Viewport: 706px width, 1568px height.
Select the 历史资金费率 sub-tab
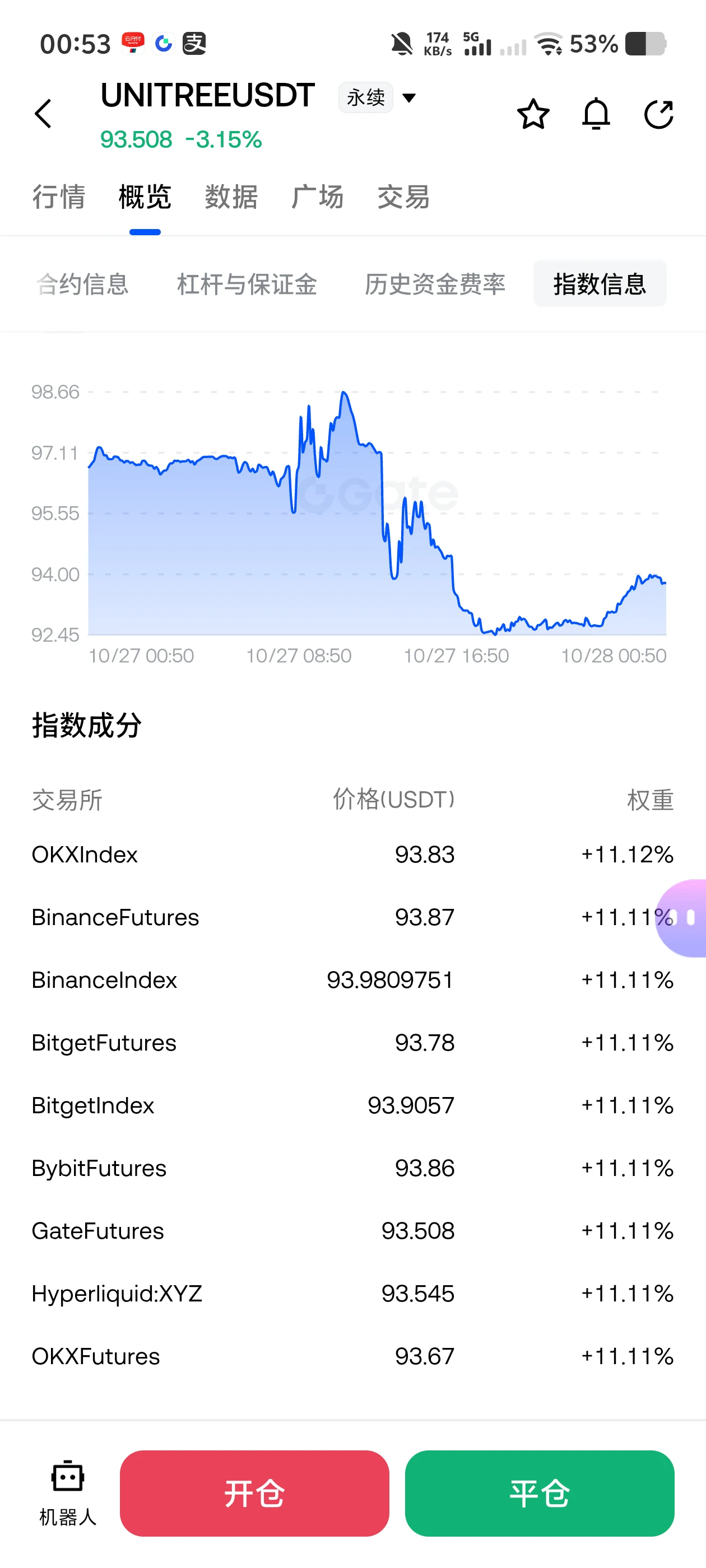tap(435, 284)
